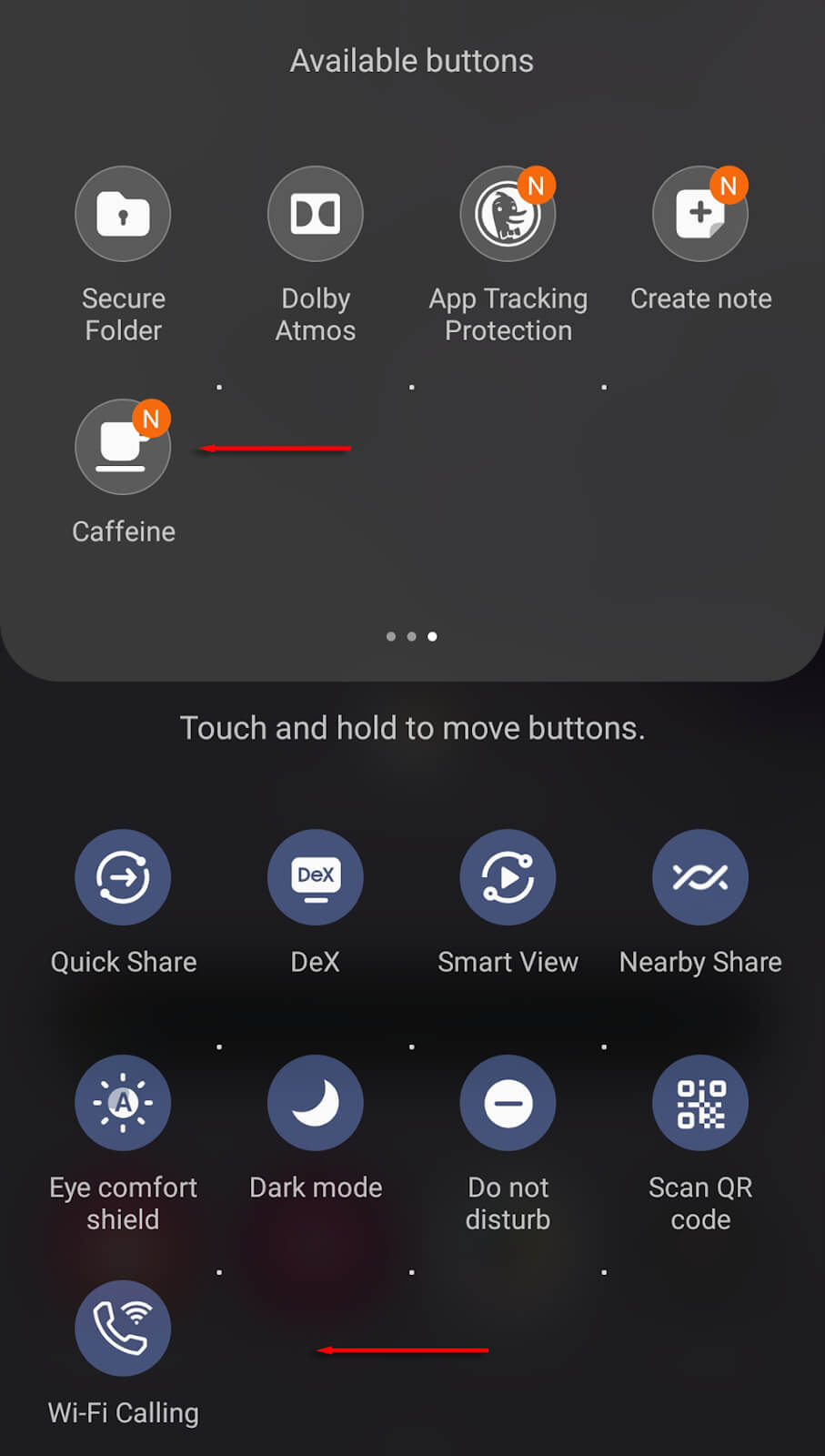The width and height of the screenshot is (825, 1456).
Task: Tap the available buttons page indicator dots
Action: pyautogui.click(x=412, y=636)
